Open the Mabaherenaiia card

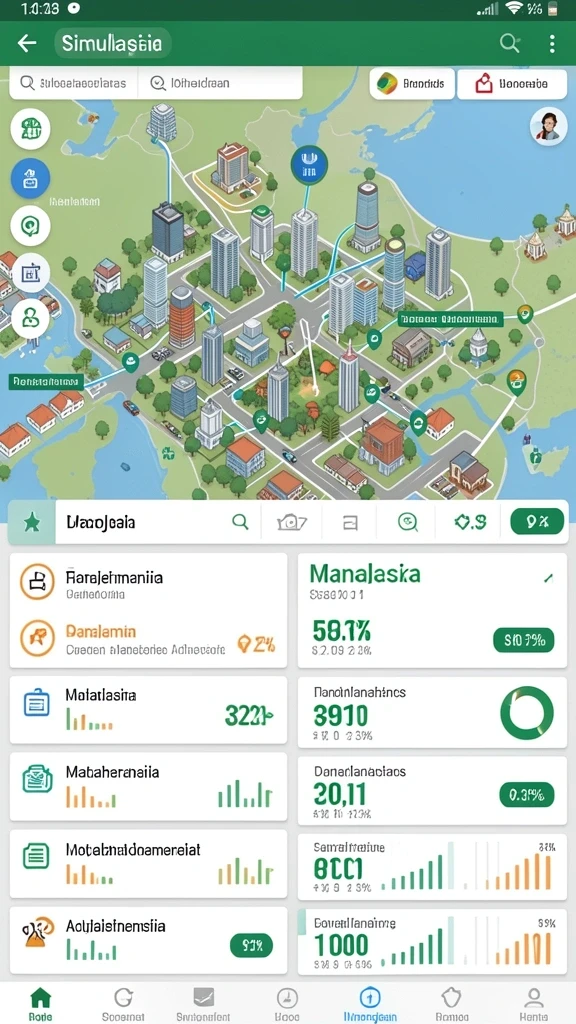148,787
